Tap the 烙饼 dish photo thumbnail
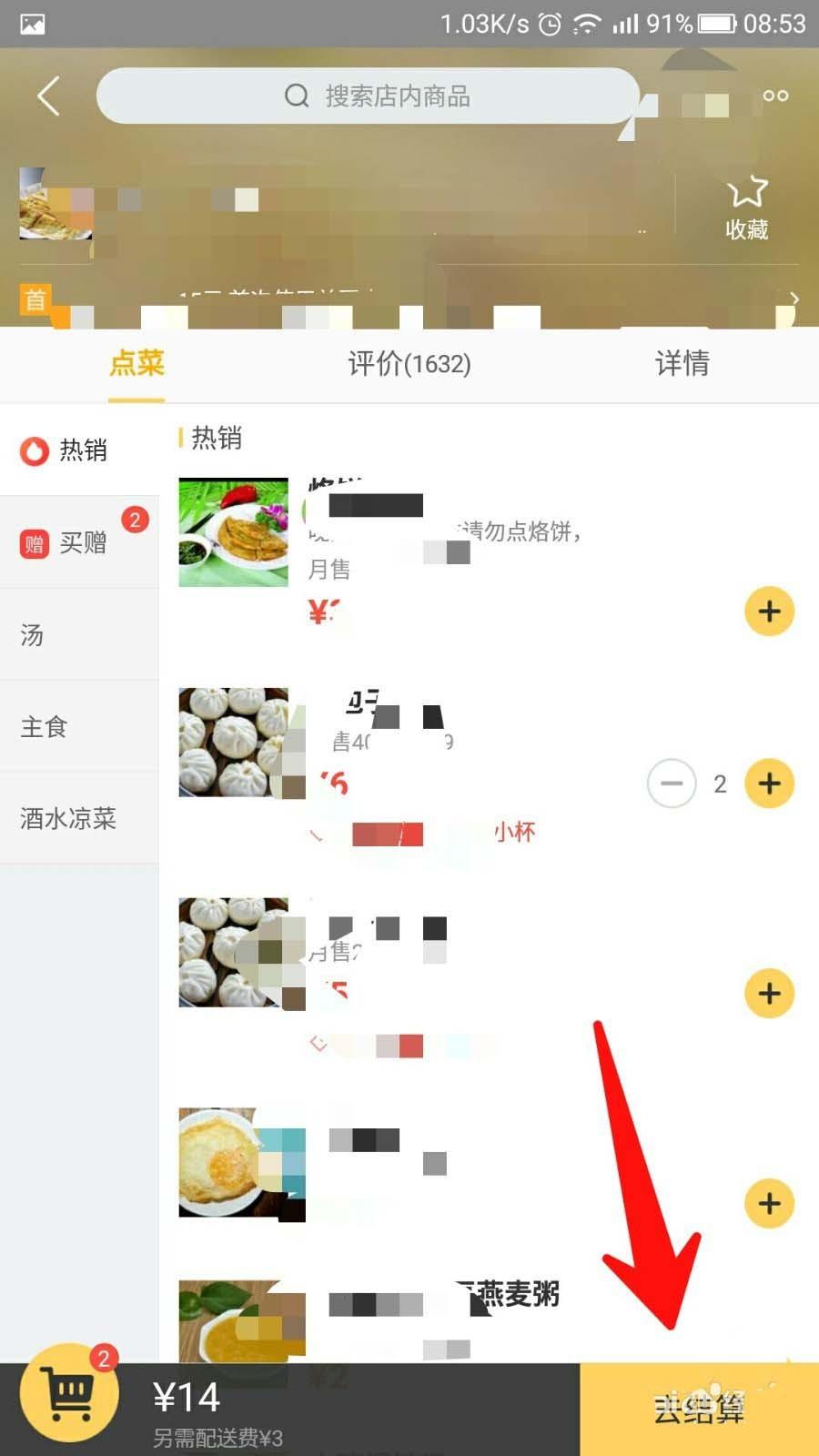Image resolution: width=819 pixels, height=1456 pixels. click(x=233, y=533)
